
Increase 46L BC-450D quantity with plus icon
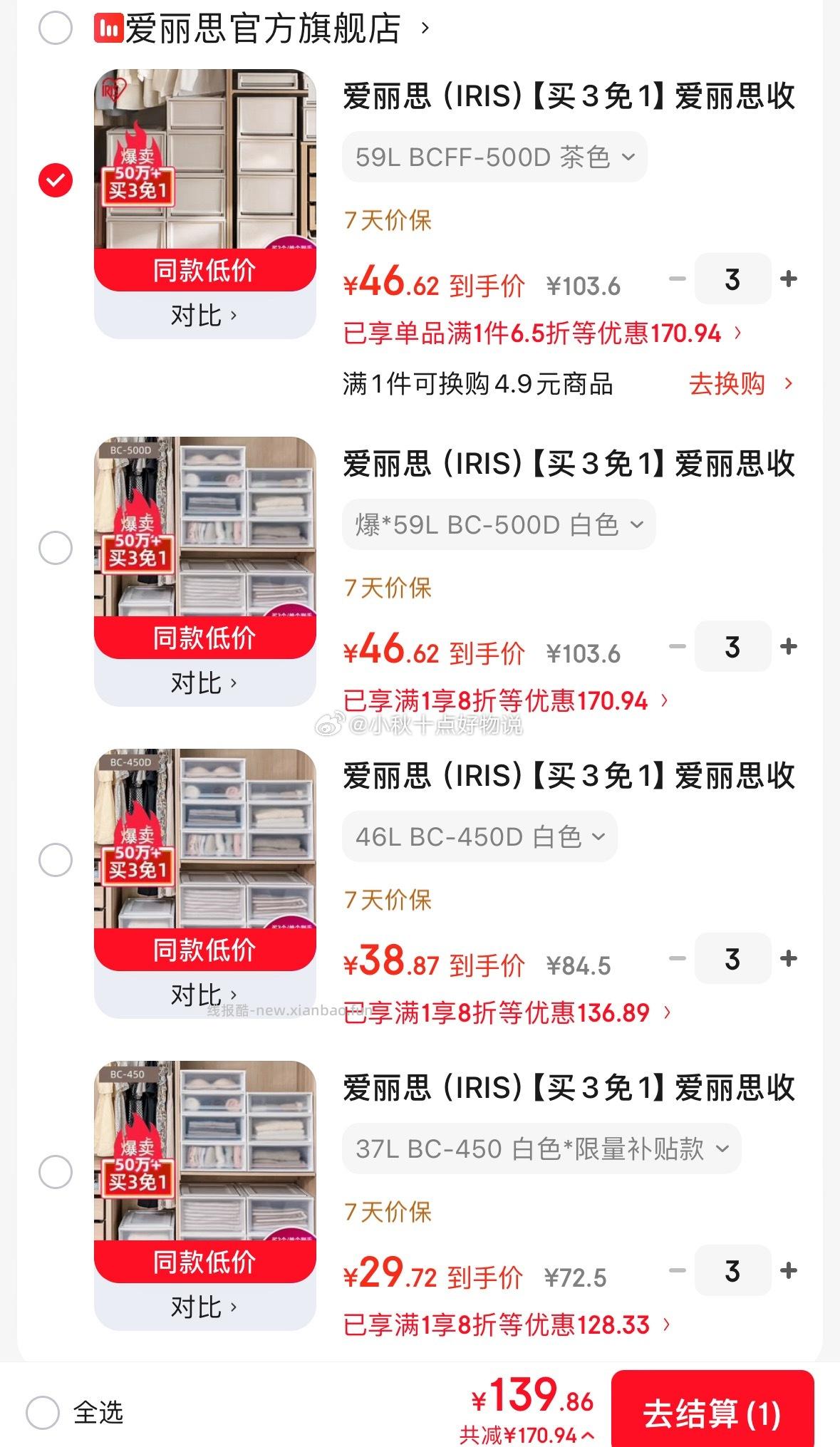tap(788, 959)
